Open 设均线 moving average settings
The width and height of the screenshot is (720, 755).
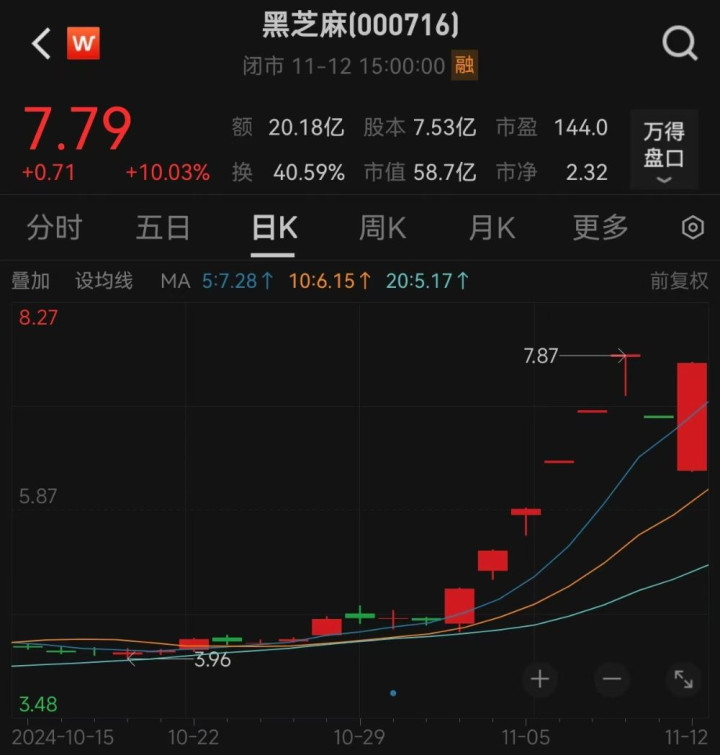coord(104,281)
